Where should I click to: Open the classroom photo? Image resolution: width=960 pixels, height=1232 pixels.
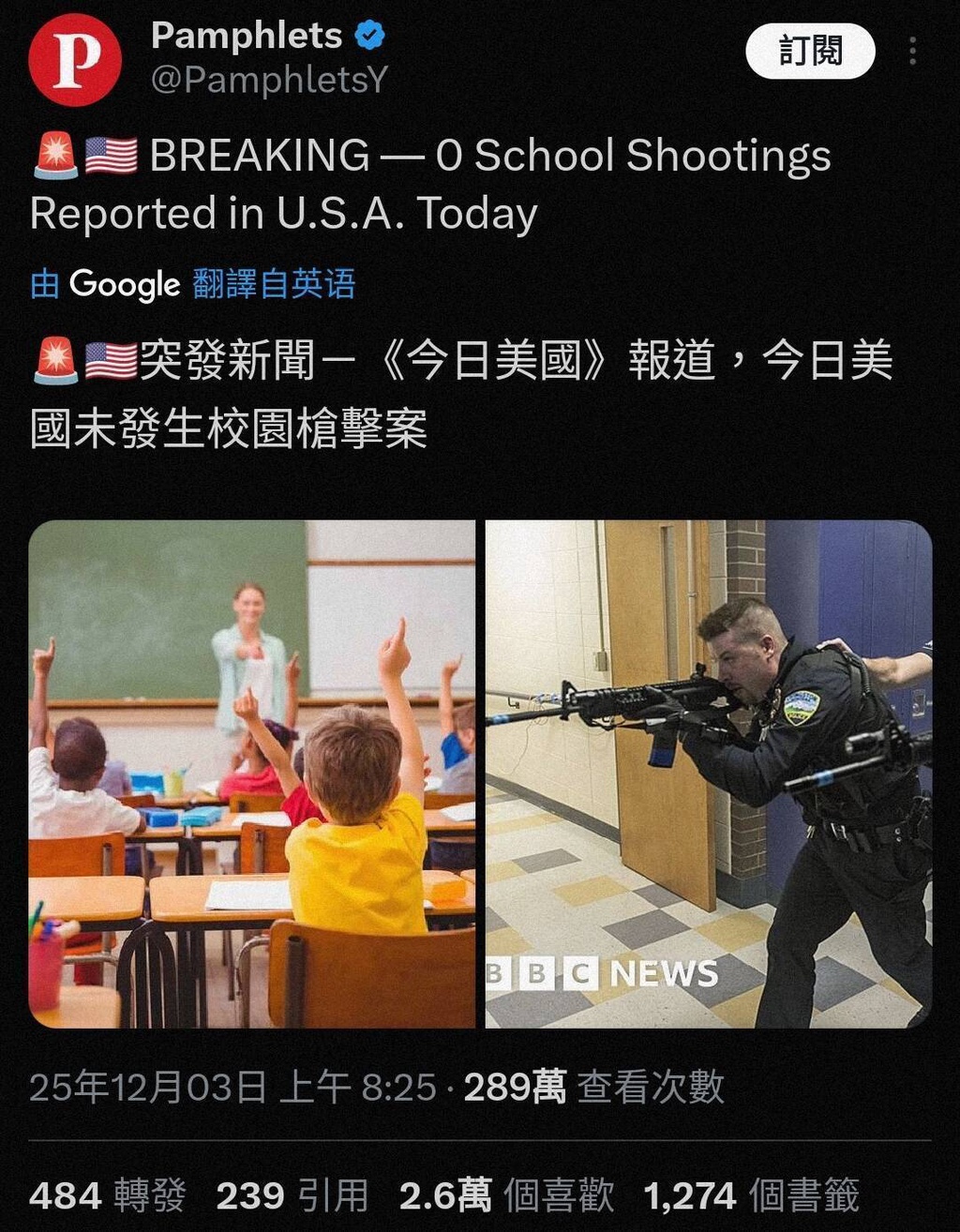click(x=252, y=774)
